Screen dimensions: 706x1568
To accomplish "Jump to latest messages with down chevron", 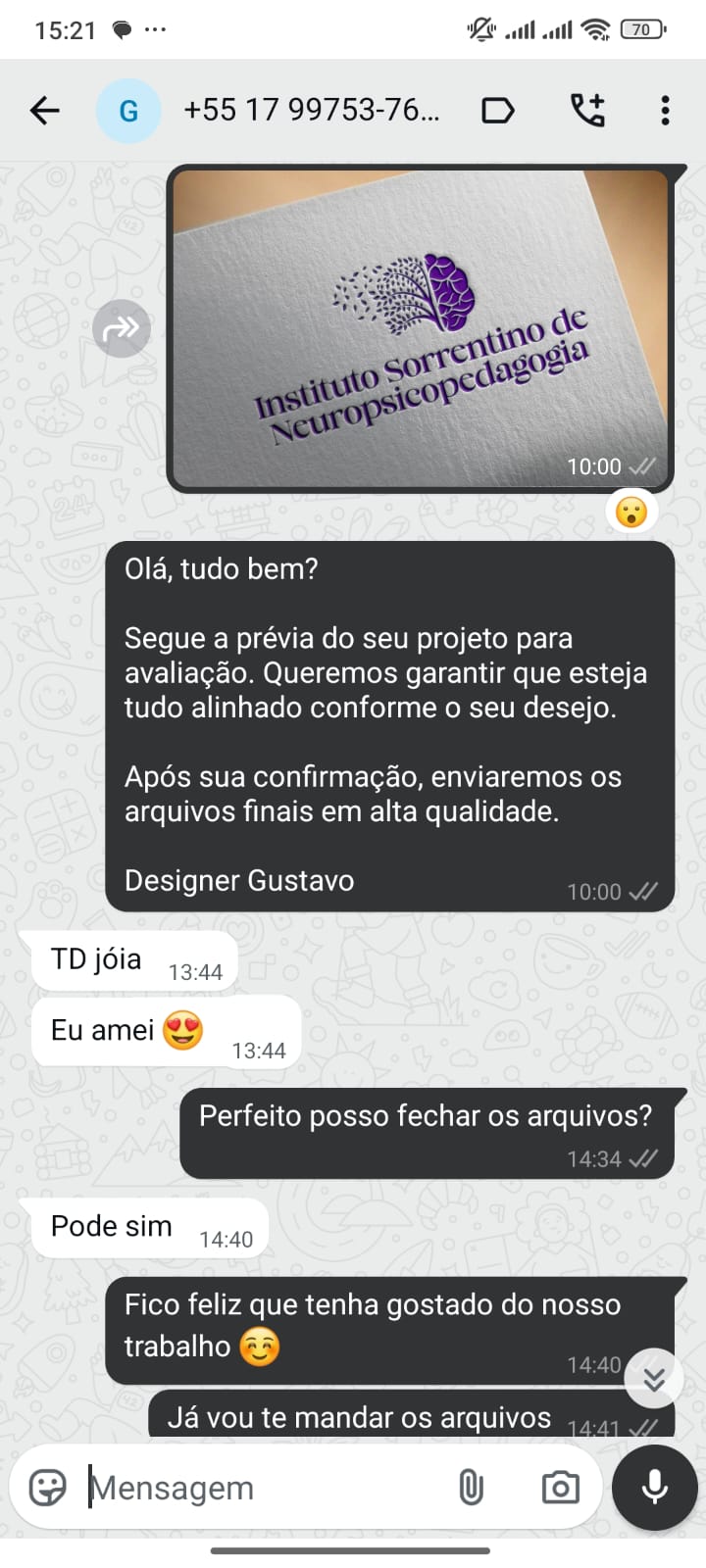I will 654,1379.
